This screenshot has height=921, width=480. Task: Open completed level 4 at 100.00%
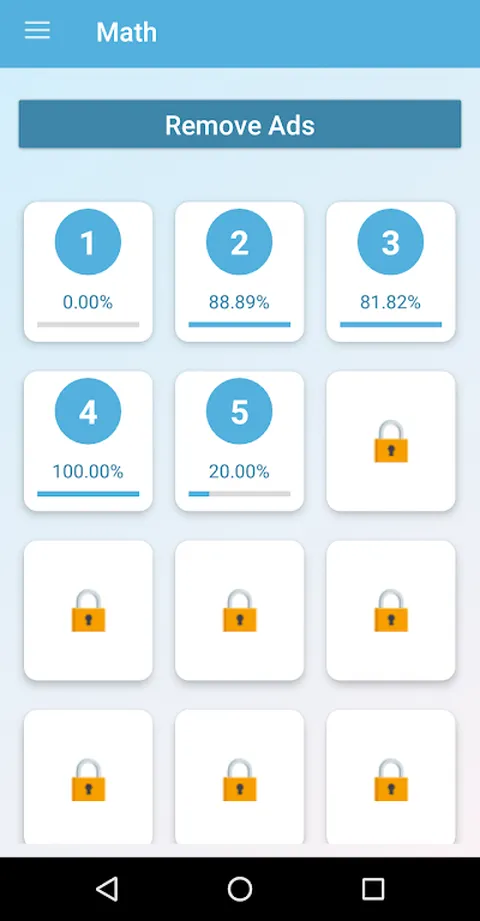88,441
